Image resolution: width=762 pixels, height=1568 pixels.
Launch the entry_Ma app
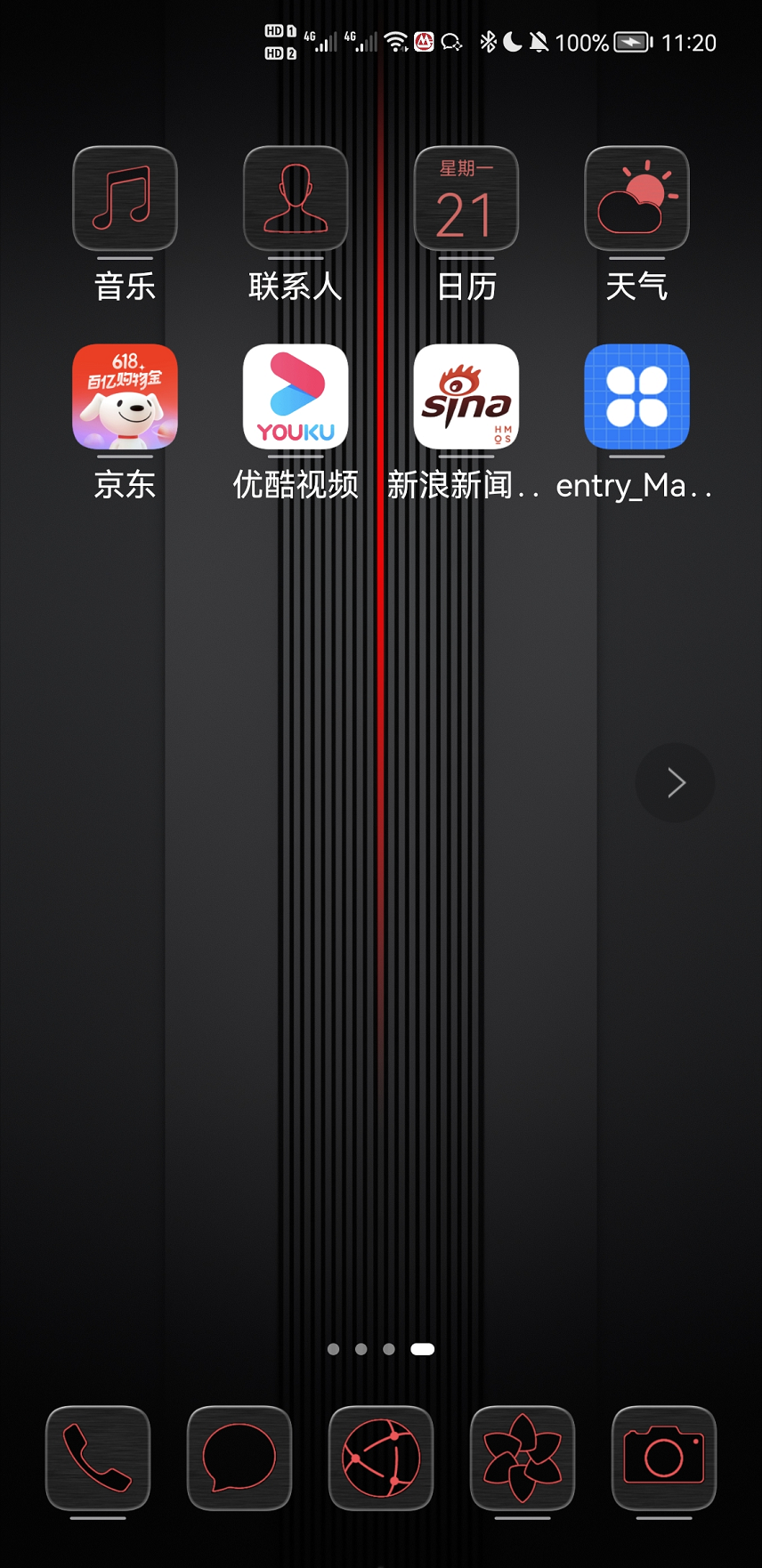[636, 397]
